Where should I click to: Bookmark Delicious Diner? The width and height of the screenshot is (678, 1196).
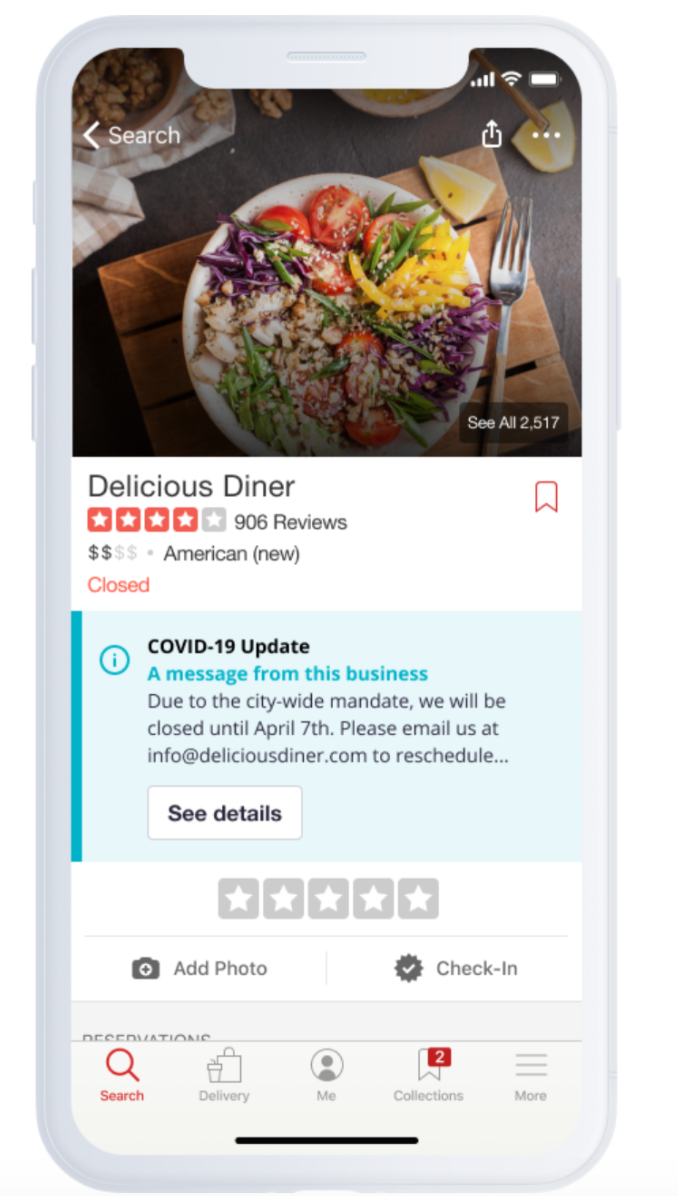(546, 497)
